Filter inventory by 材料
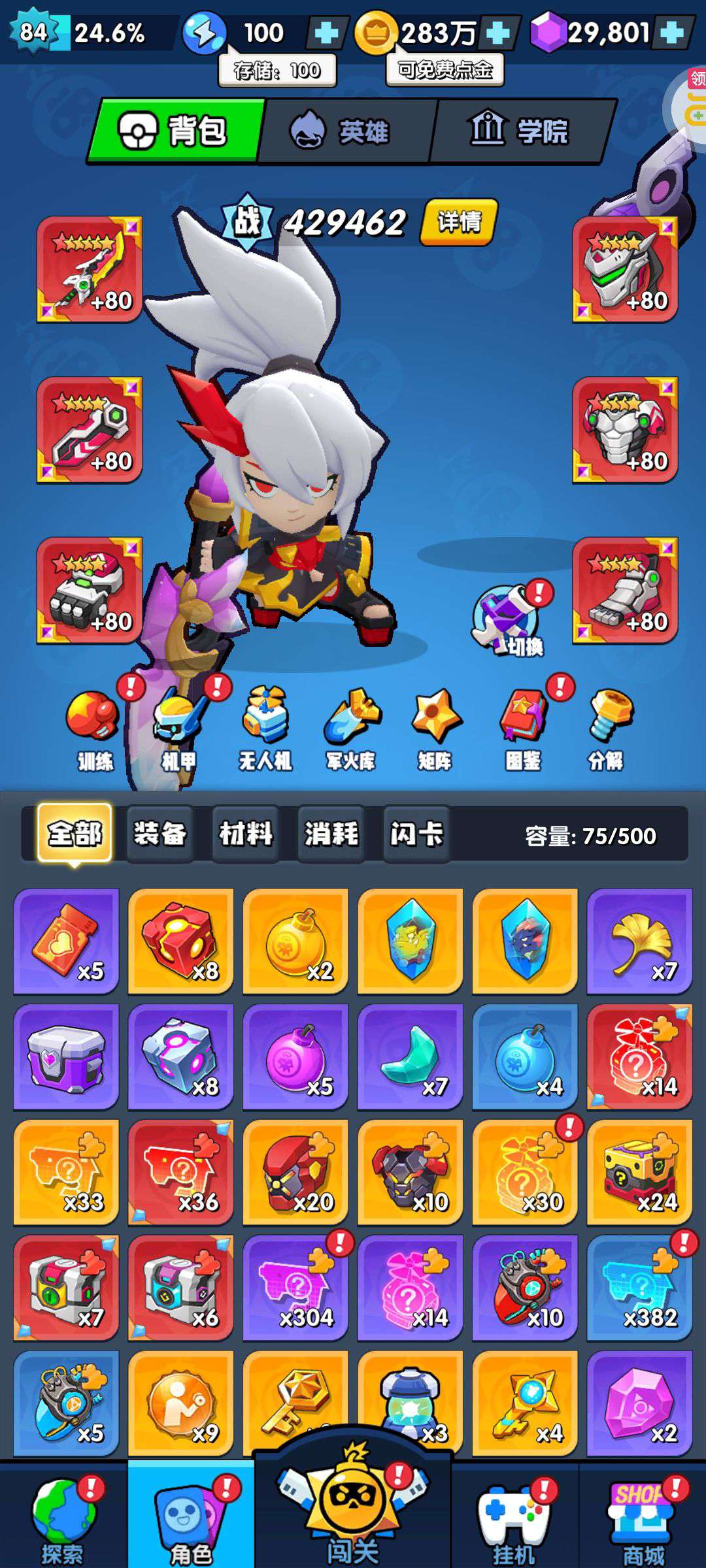The width and height of the screenshot is (706, 1568). [x=245, y=834]
